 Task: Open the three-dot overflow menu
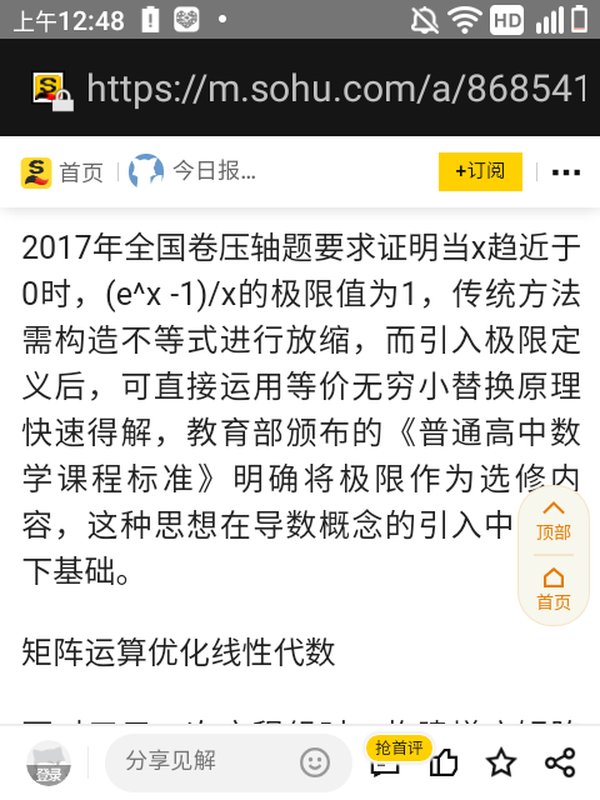pos(565,172)
